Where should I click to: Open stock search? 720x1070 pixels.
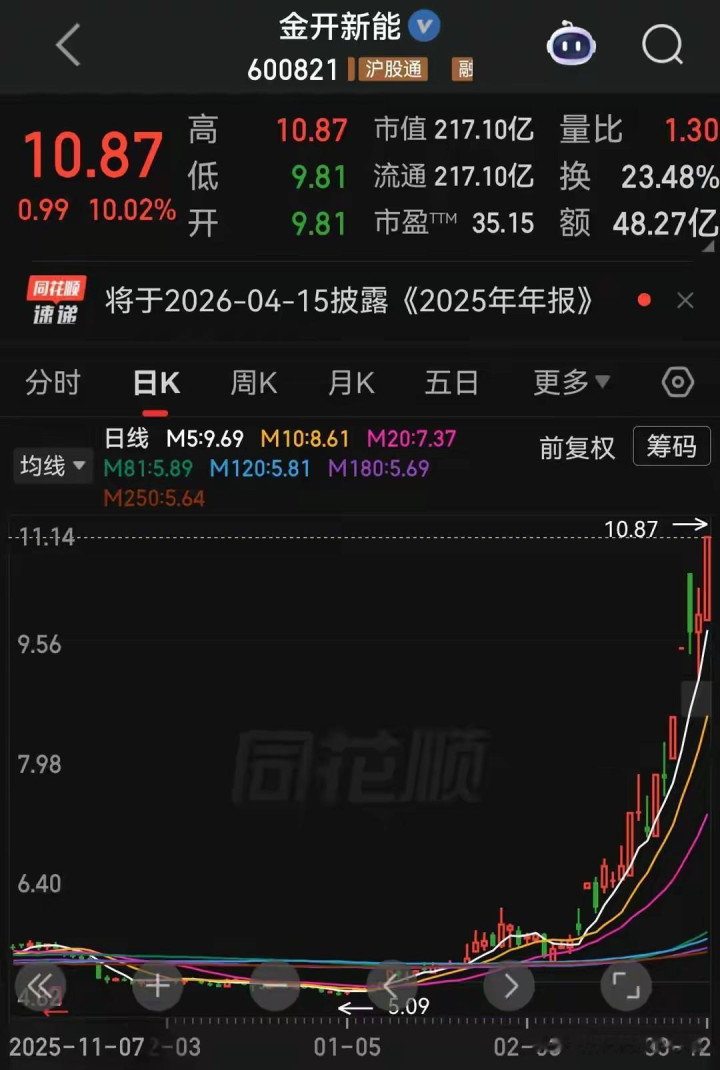662,45
